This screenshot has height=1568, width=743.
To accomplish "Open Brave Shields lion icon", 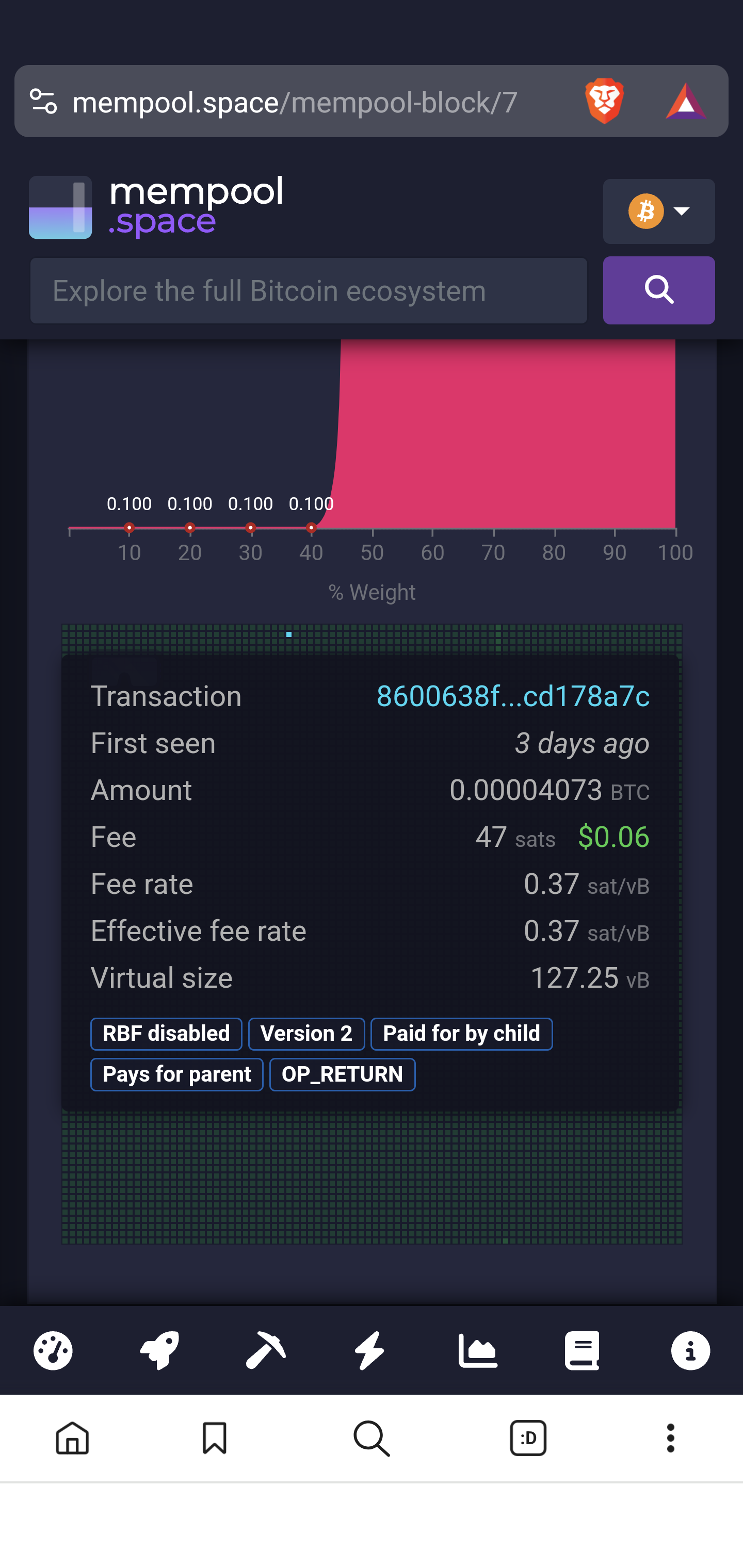I will click(x=604, y=101).
